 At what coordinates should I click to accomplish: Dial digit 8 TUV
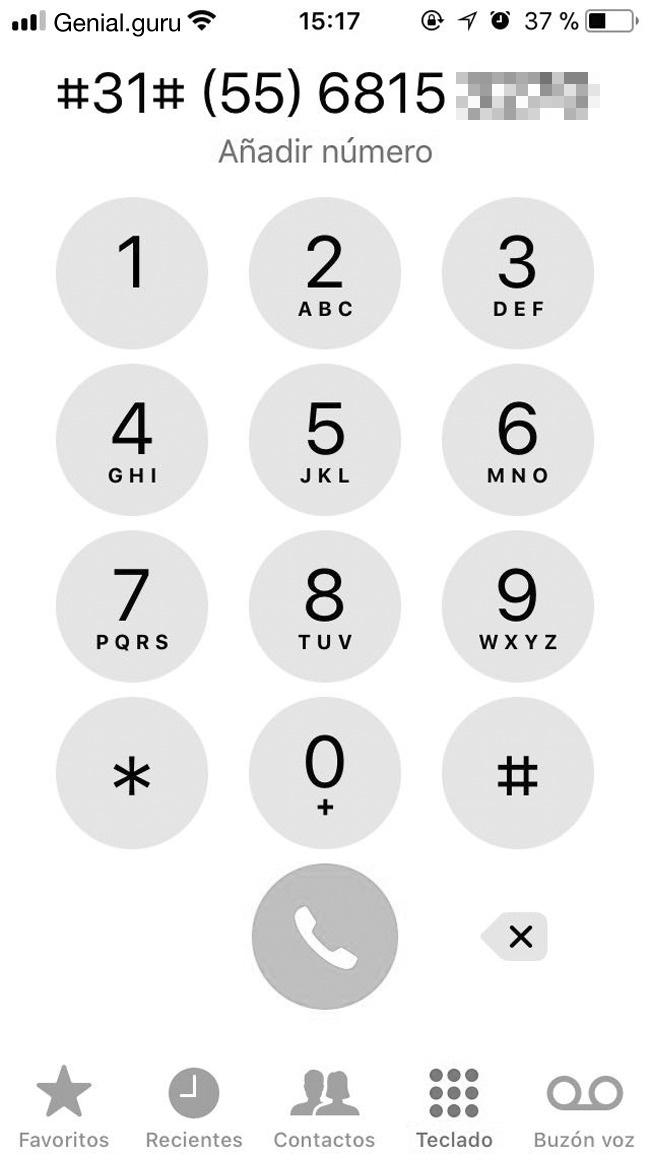point(325,606)
